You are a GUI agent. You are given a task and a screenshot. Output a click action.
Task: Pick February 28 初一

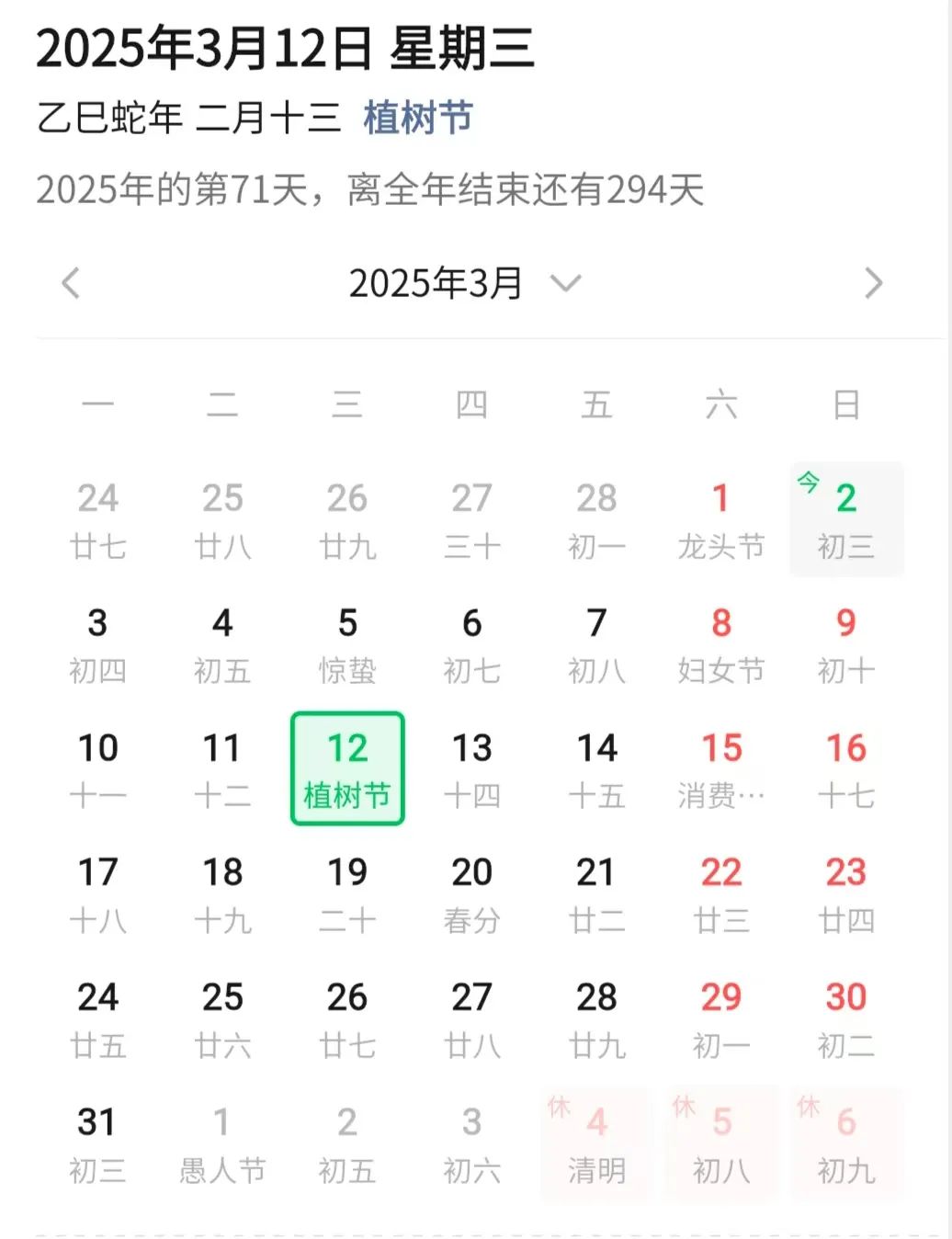596,519
